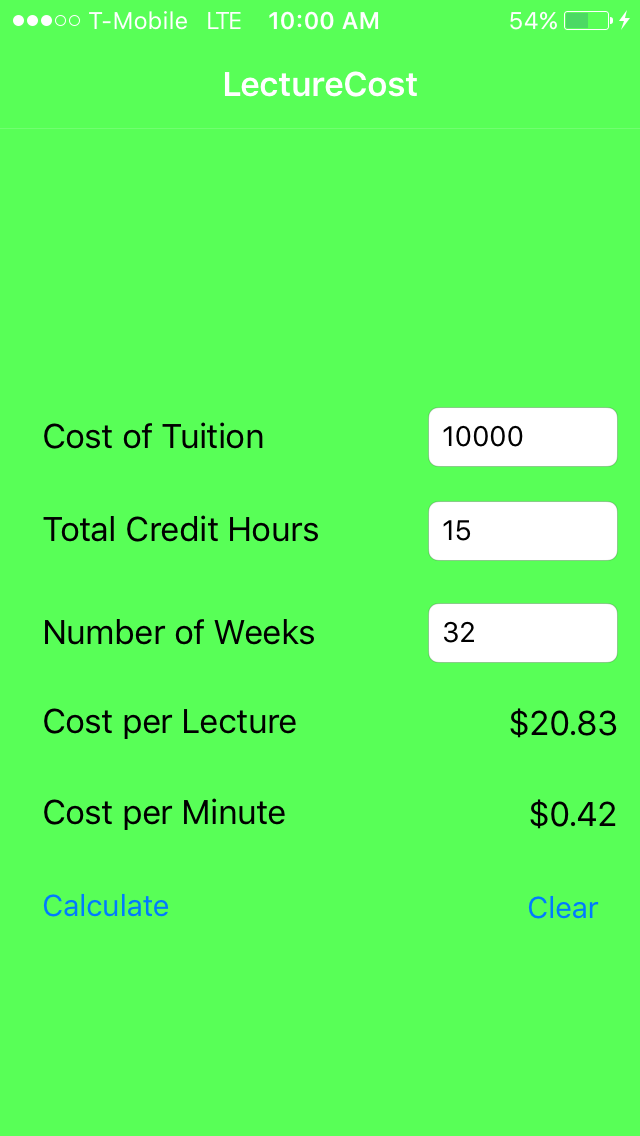Edit the Cost of Tuition field
This screenshot has height=1136, width=640.
pyautogui.click(x=522, y=437)
